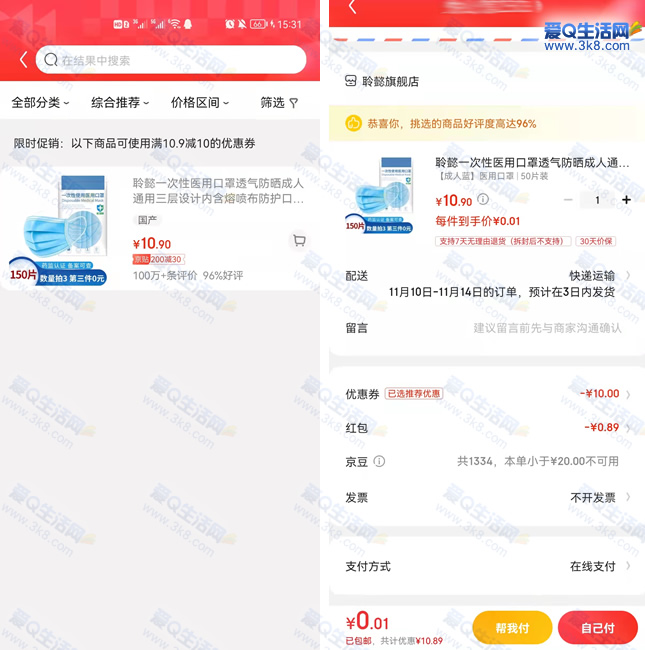The height and width of the screenshot is (650, 645).
Task: Expand the 综合推荐 sorting dropdown
Action: (120, 102)
